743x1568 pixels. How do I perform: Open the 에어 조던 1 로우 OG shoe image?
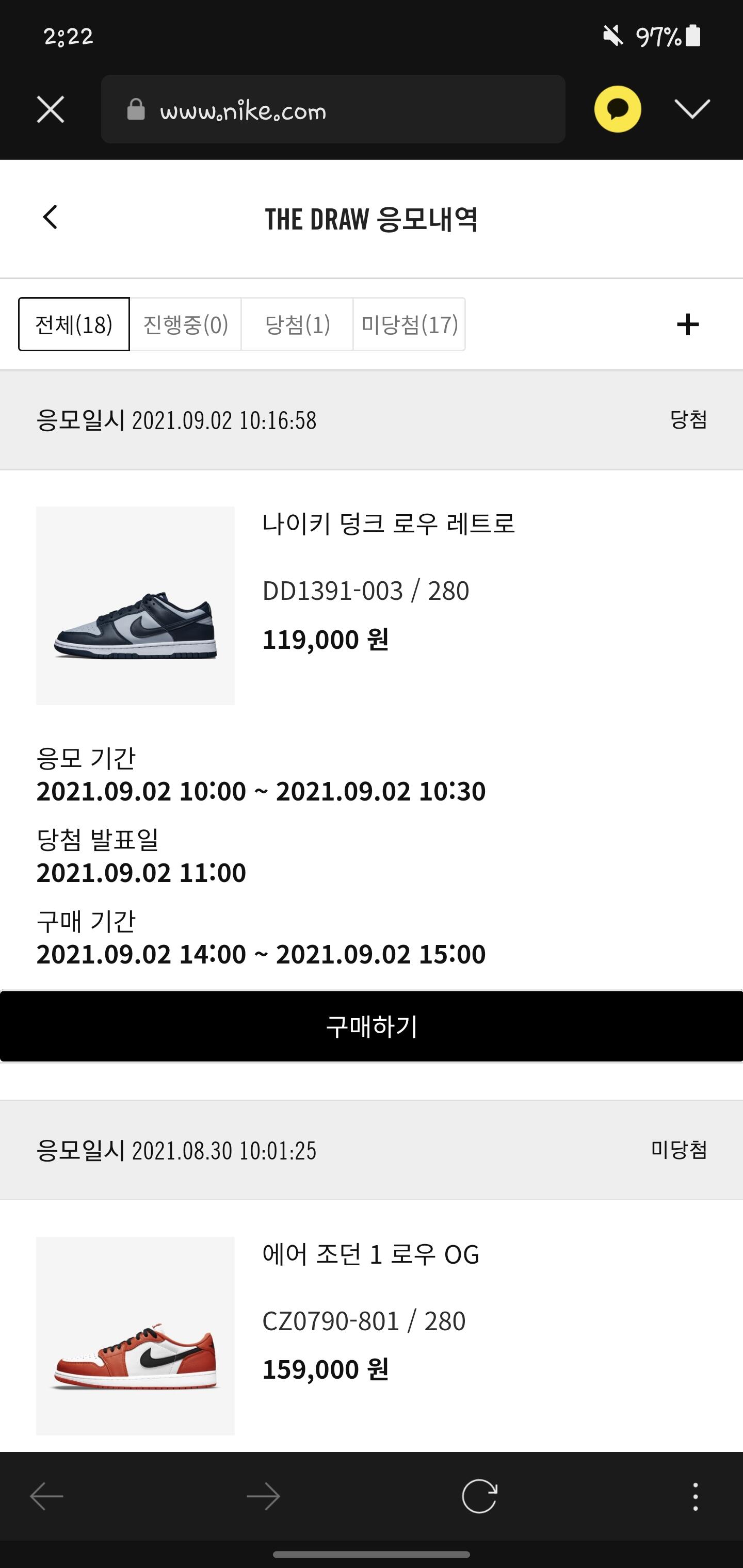click(135, 1335)
